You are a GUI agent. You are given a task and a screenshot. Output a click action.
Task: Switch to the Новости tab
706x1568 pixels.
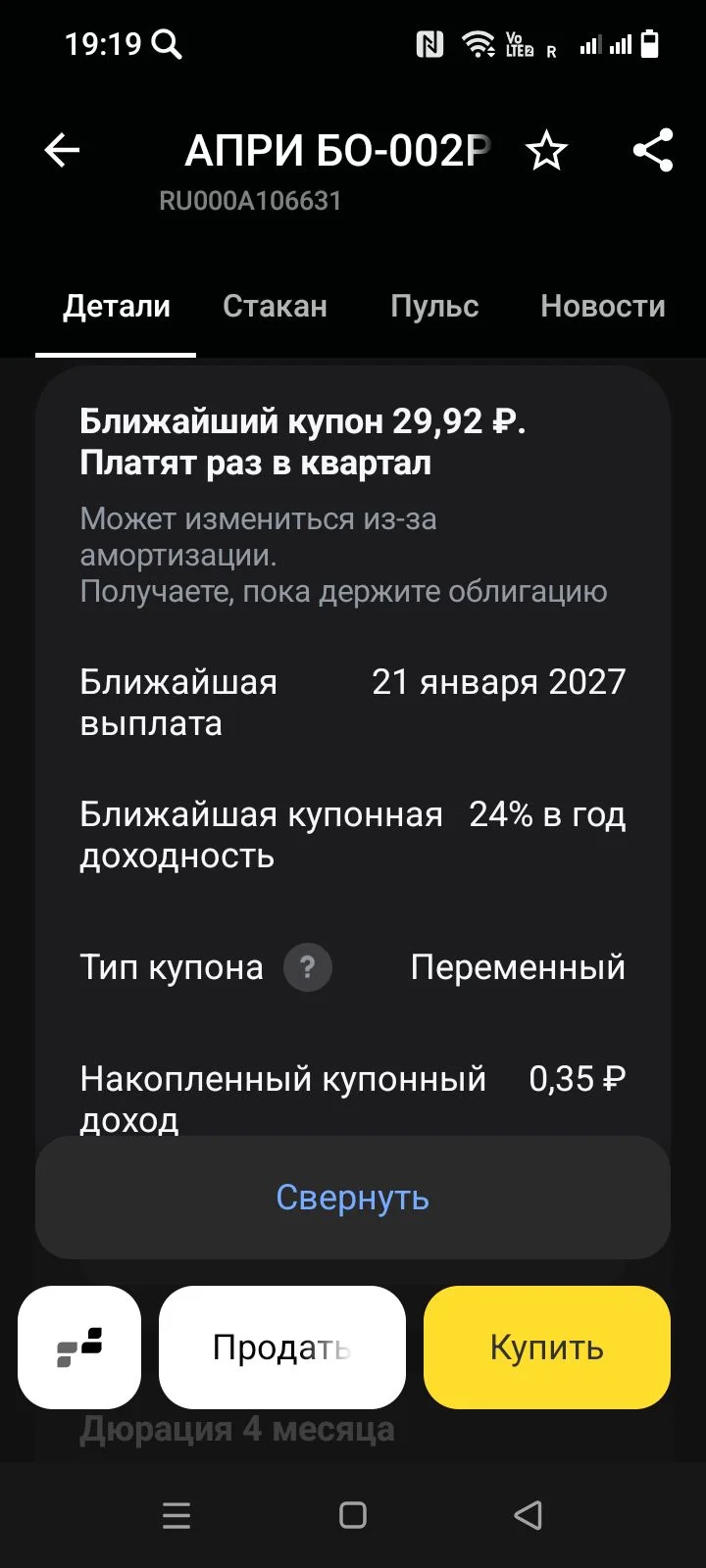[x=603, y=306]
